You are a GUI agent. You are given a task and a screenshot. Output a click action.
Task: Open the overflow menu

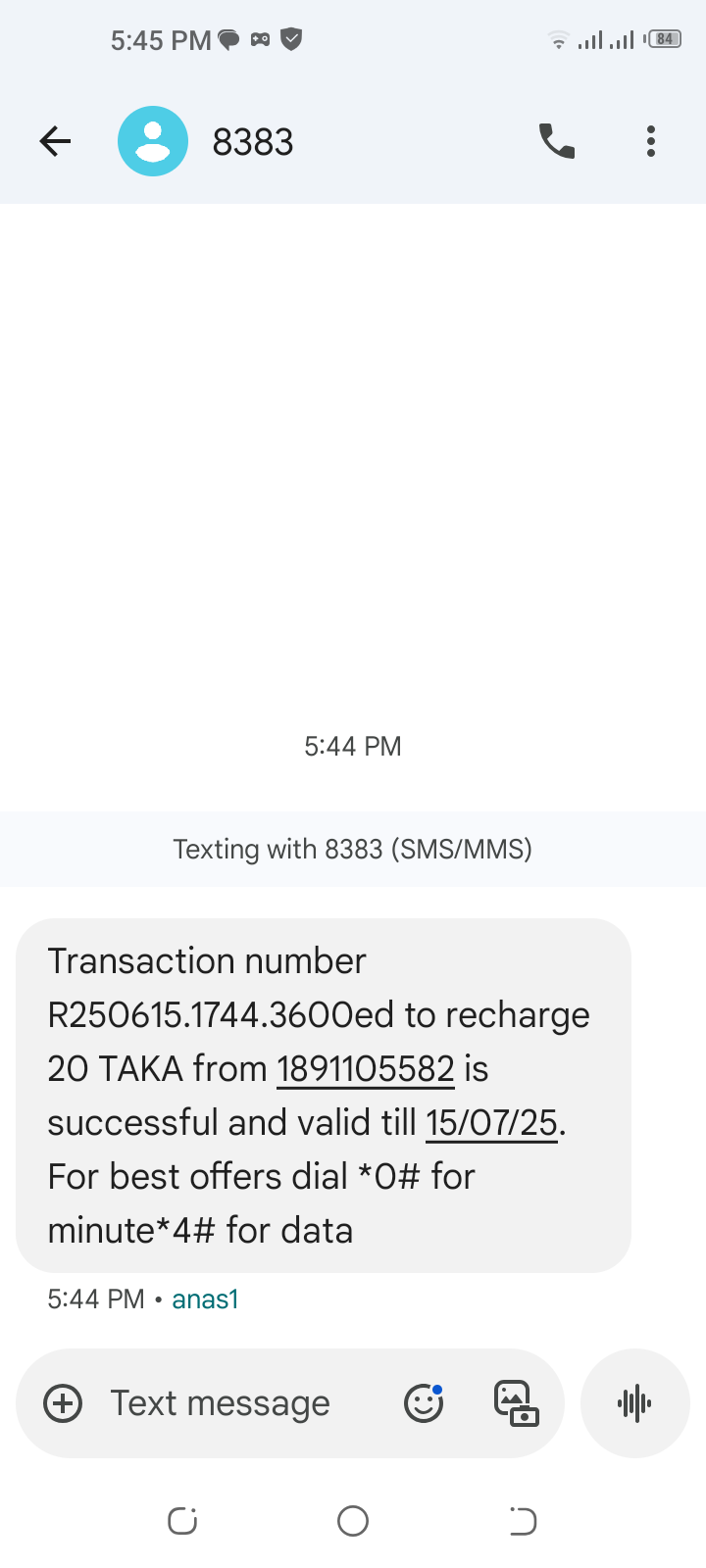[x=651, y=142]
